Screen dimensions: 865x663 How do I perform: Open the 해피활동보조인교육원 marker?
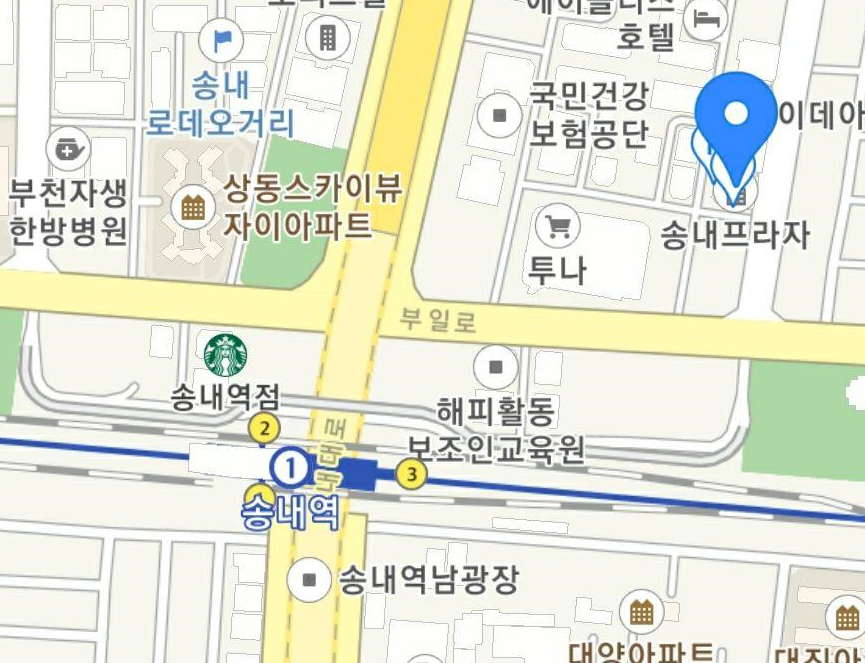[496, 367]
